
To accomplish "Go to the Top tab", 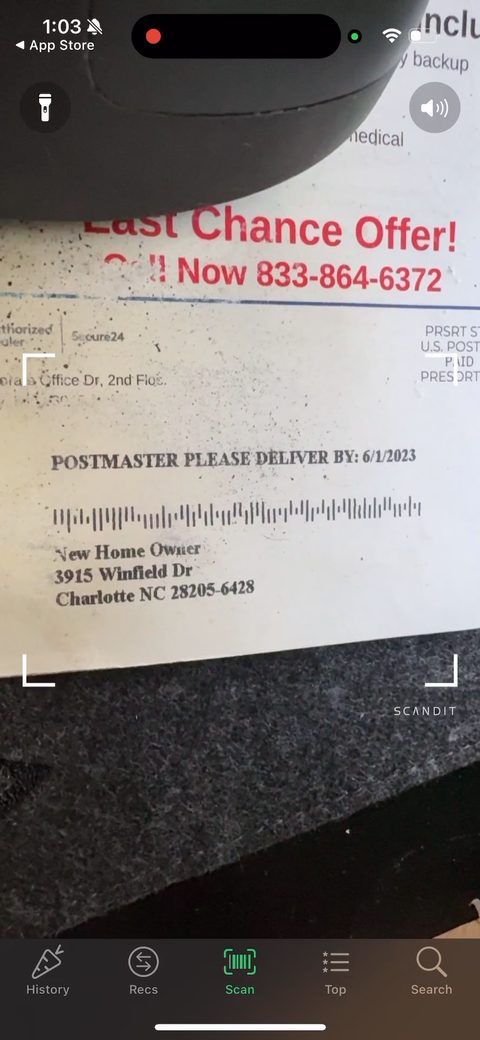I will (335, 970).
